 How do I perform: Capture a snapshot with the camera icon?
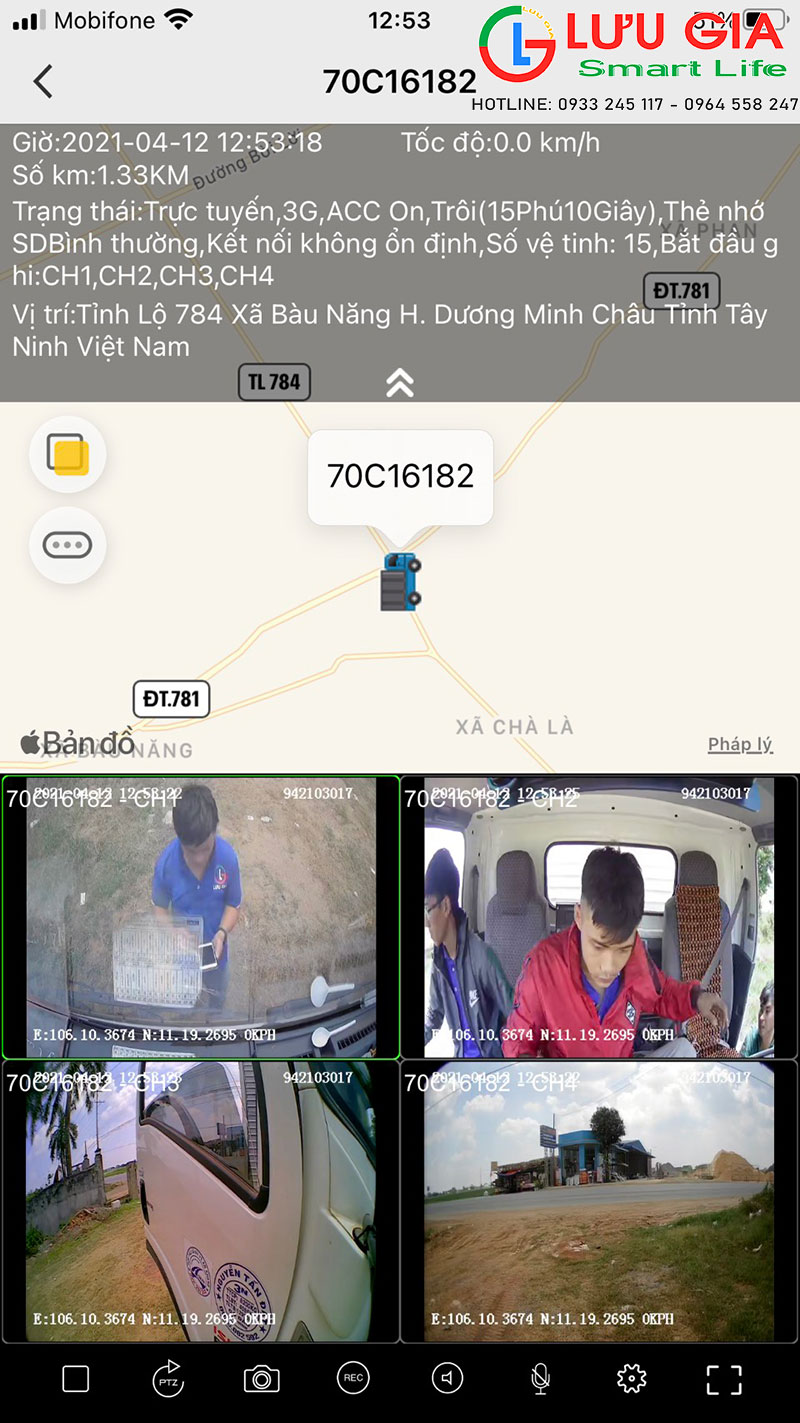coord(261,1379)
